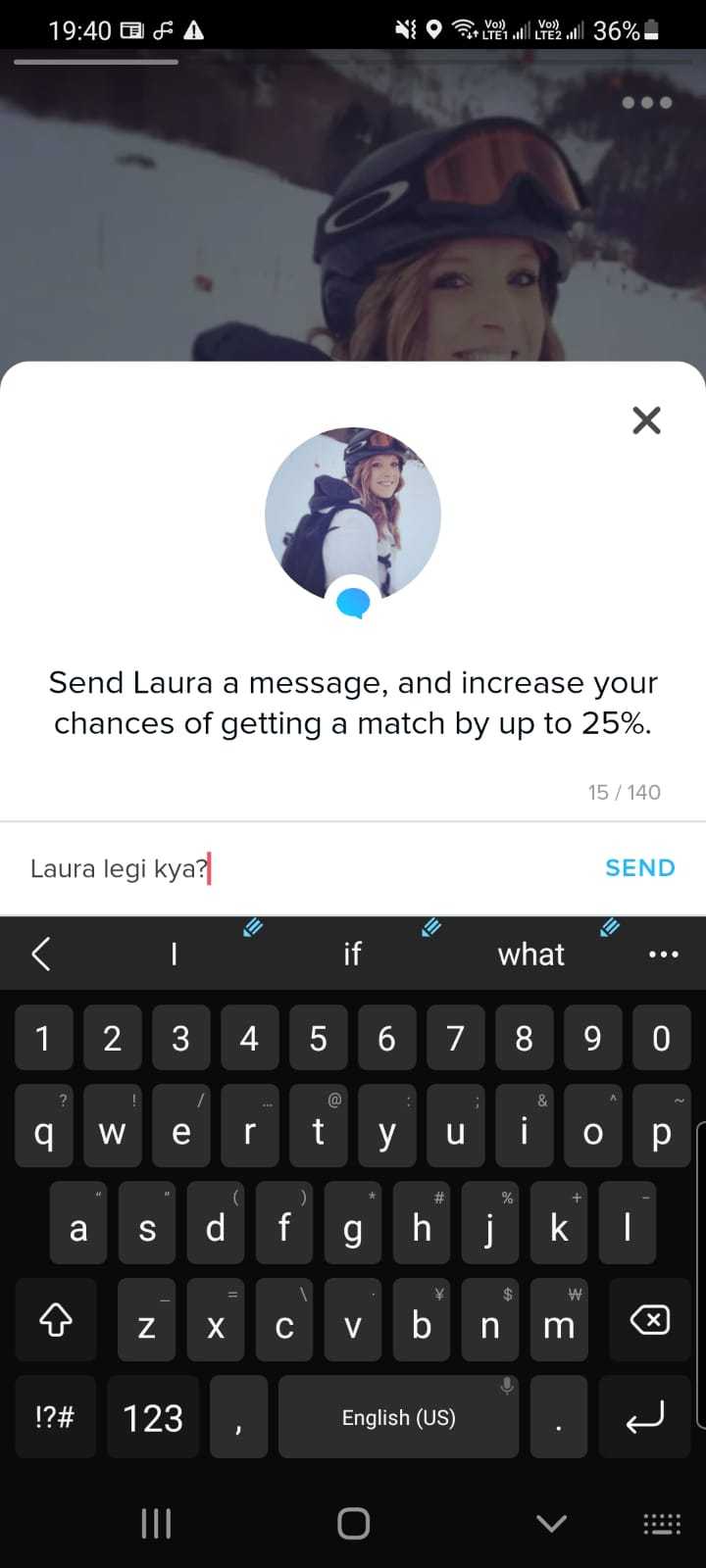This screenshot has width=706, height=1568.
Task: Go to the home screen
Action: pos(353,1523)
